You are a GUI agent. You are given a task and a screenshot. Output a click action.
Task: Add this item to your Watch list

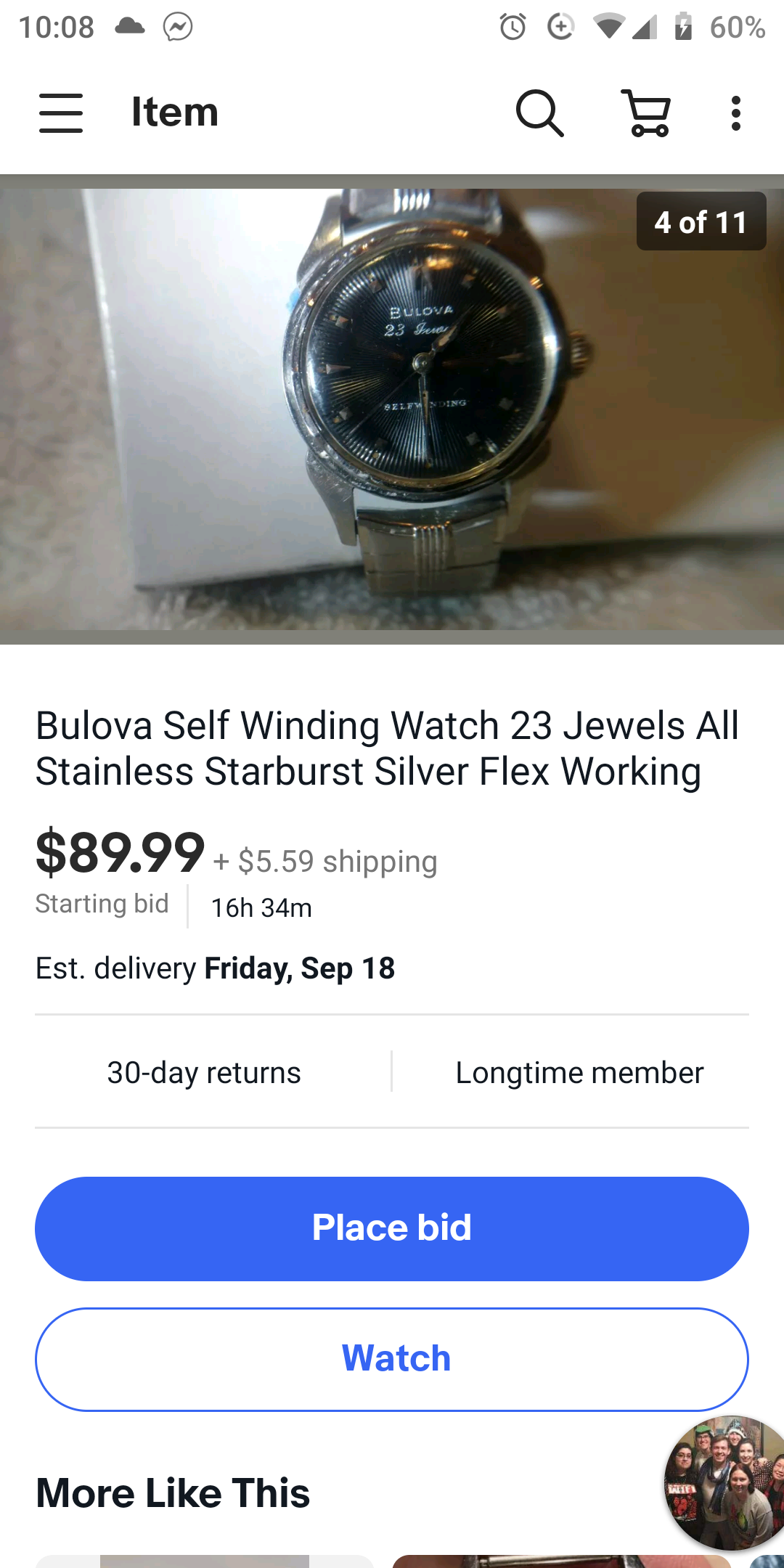(392, 1359)
